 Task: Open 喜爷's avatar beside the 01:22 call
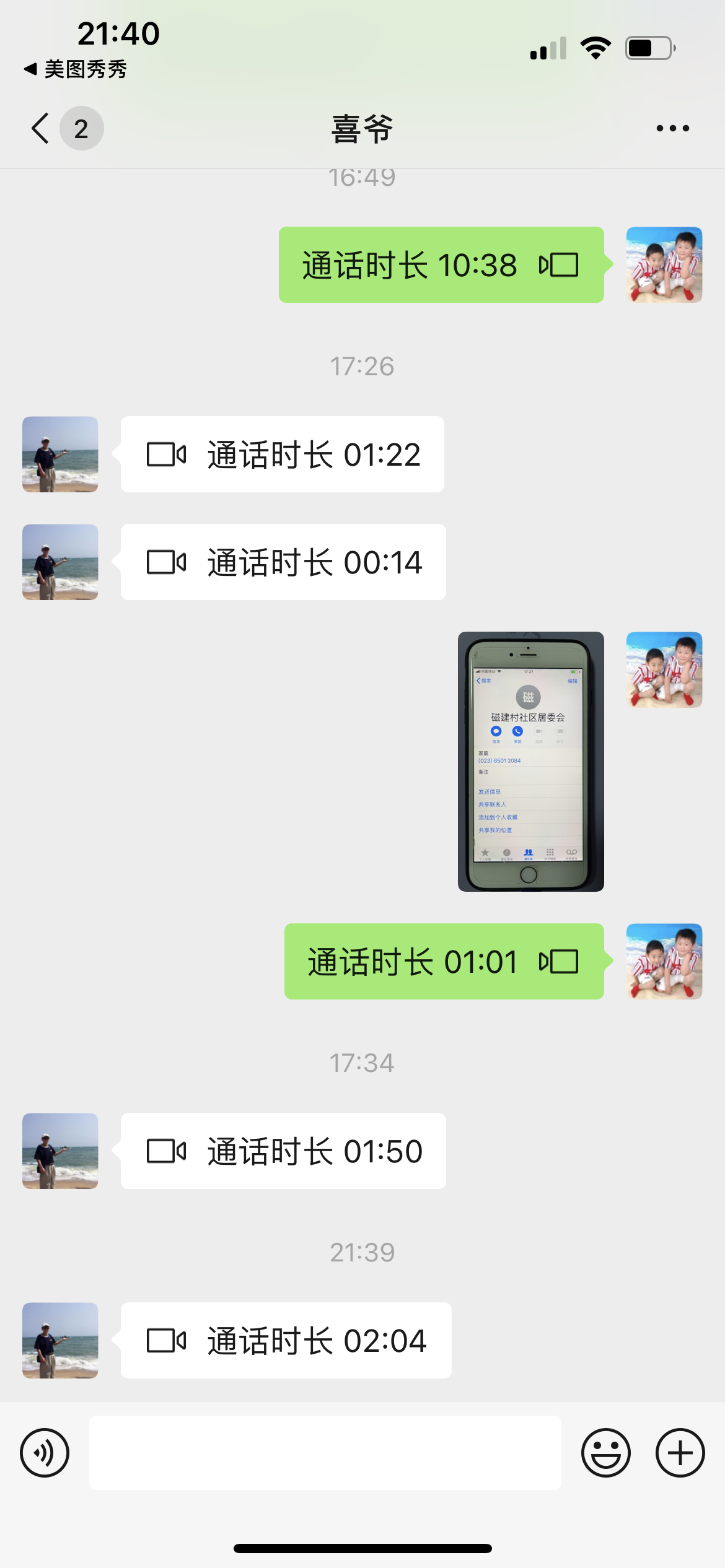pos(60,455)
